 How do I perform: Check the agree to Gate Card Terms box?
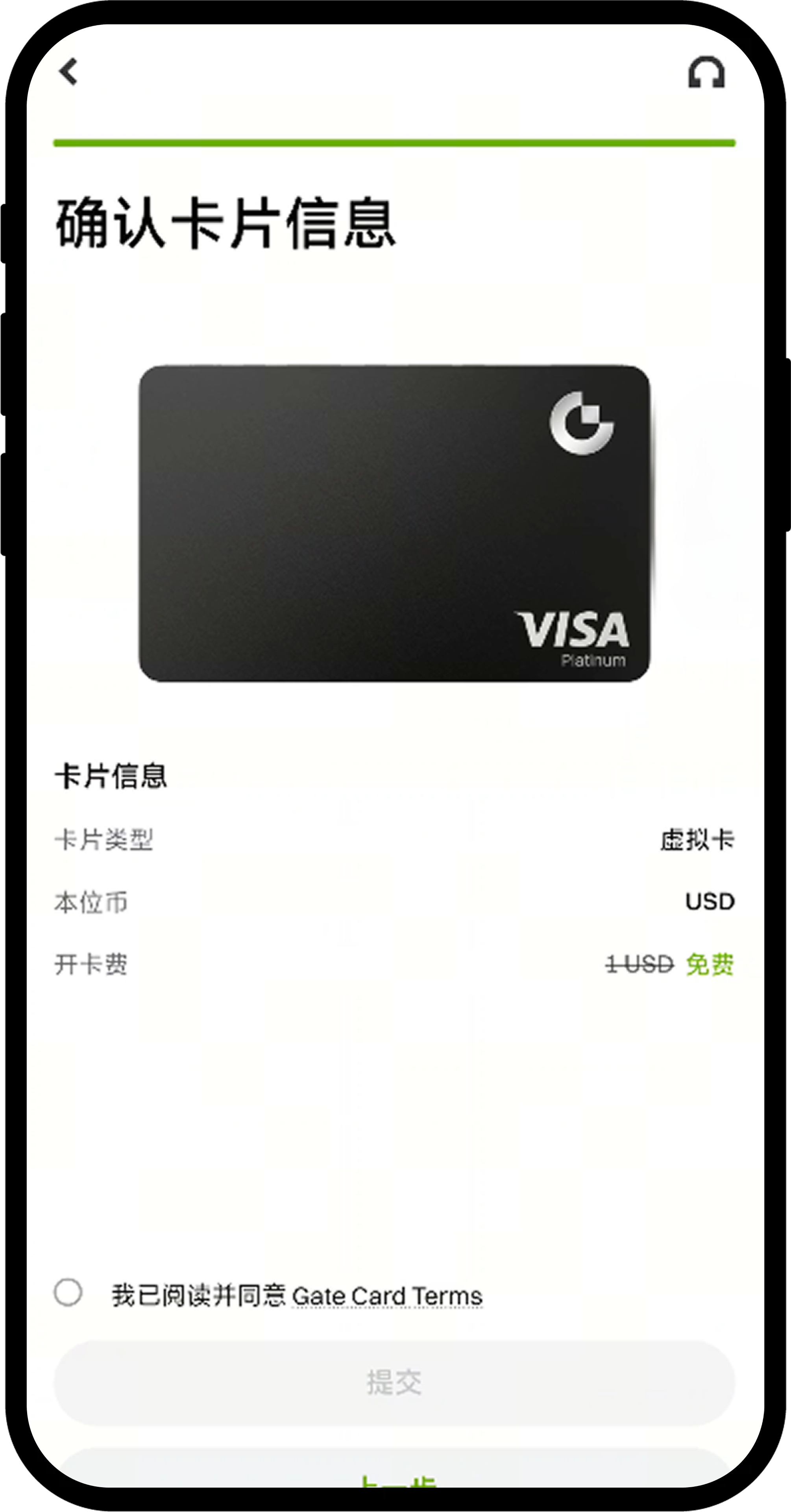[x=68, y=1292]
